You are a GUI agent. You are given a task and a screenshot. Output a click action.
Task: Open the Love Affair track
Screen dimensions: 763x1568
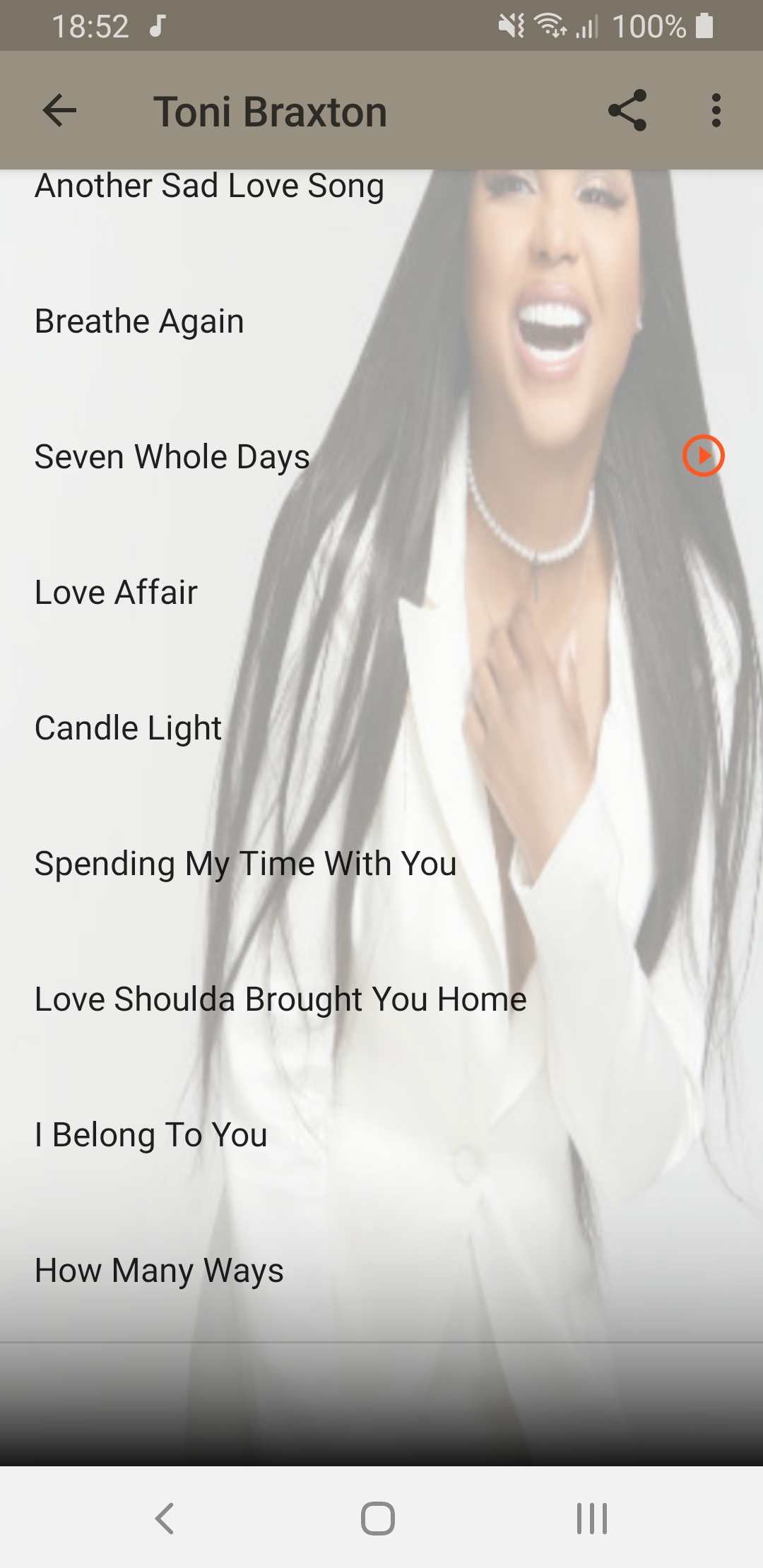(115, 592)
